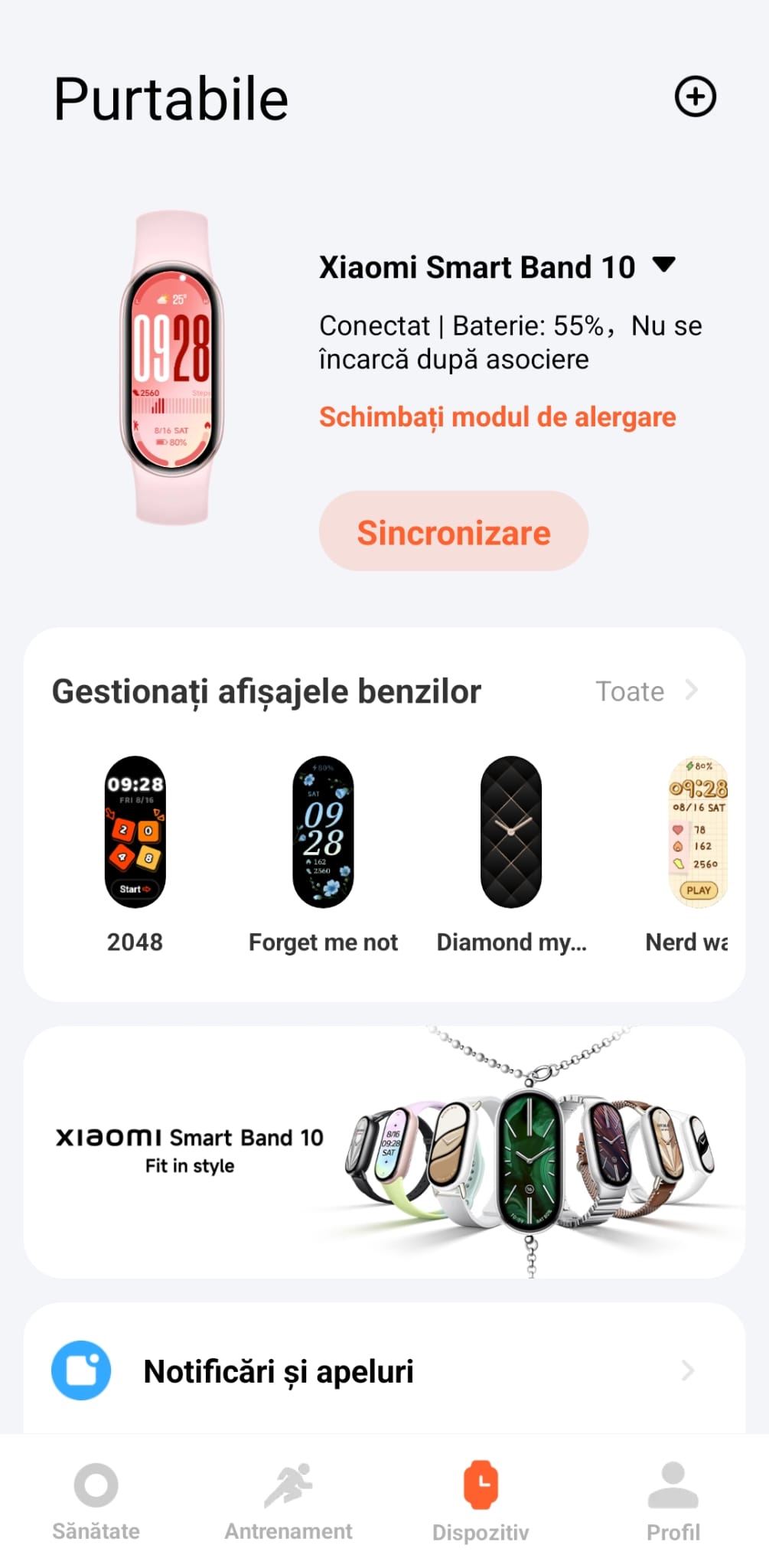
Task: View all band displays via Toate
Action: click(x=646, y=691)
